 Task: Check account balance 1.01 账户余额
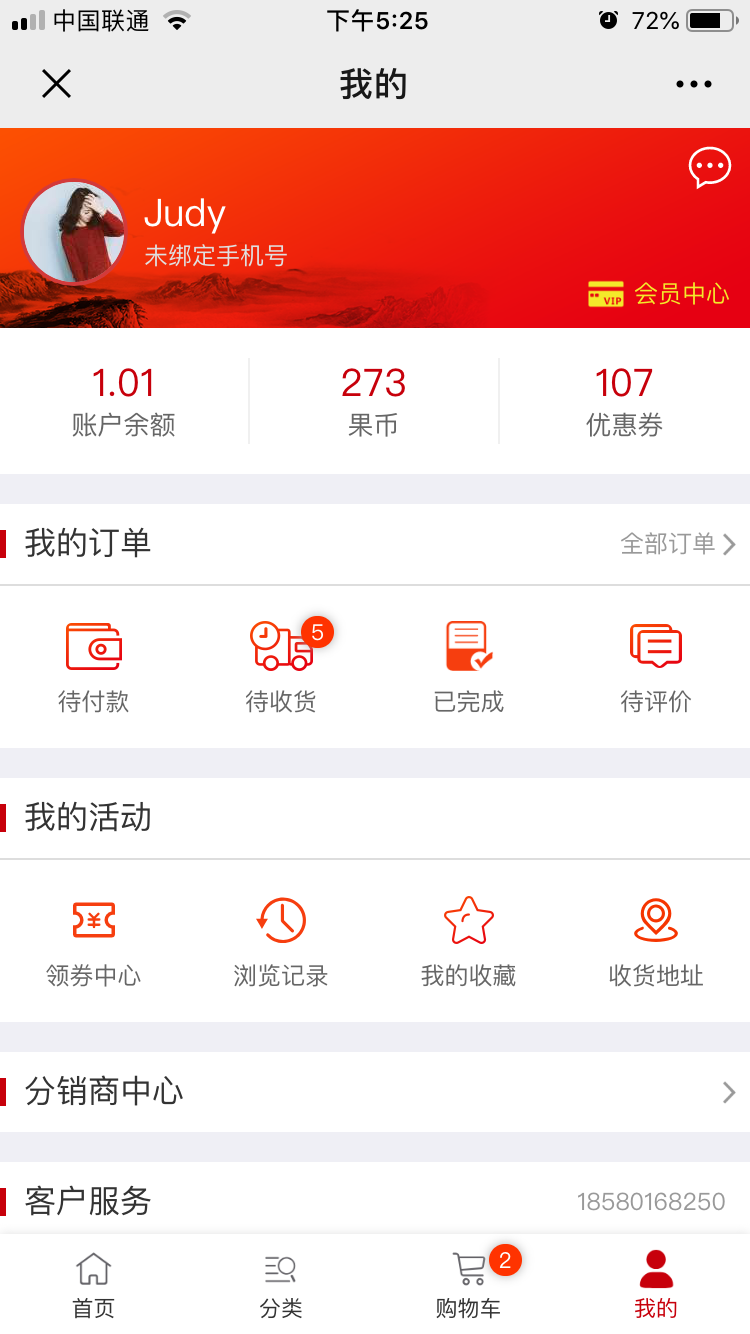(x=124, y=398)
